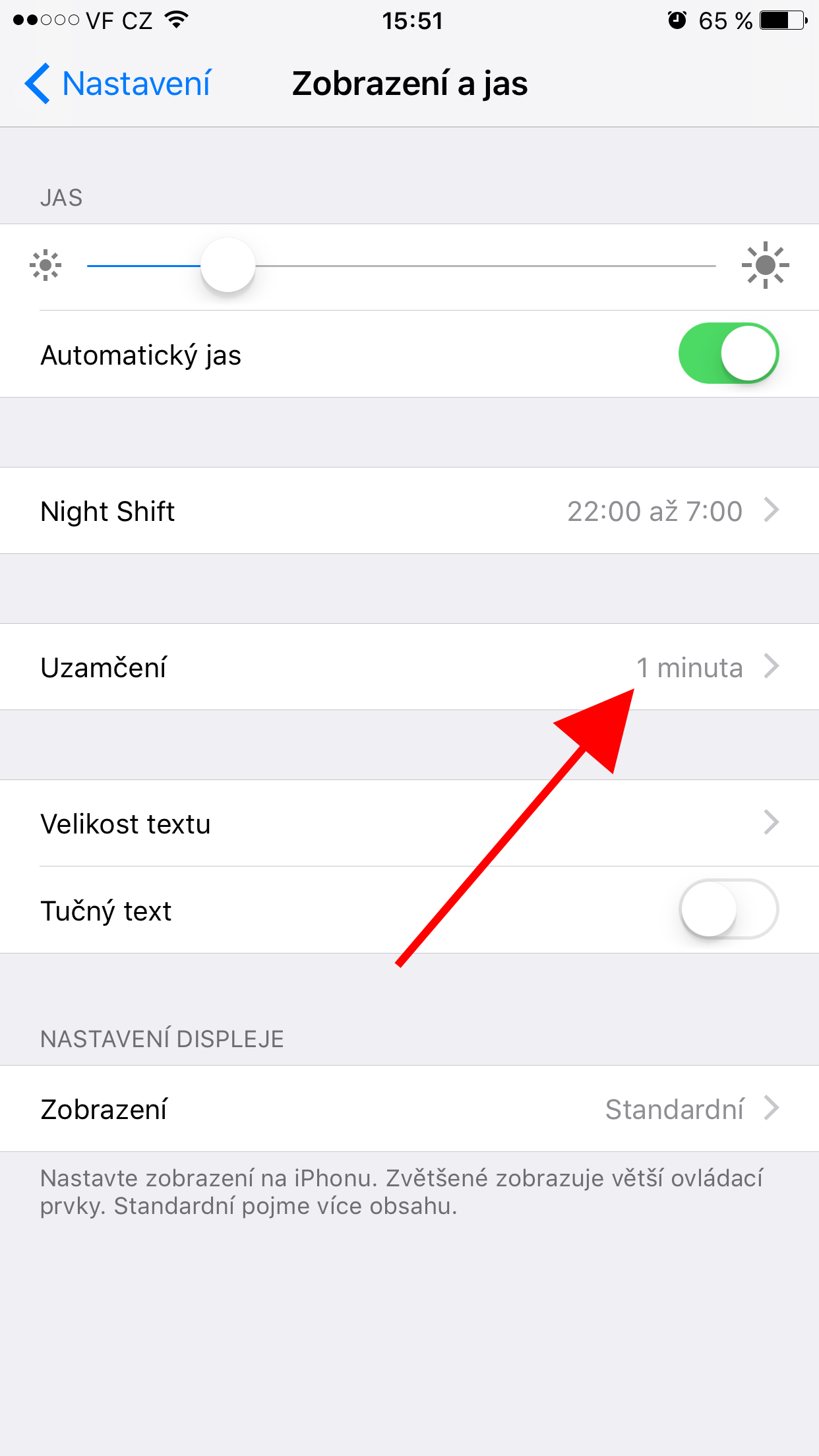
Task: Disable Automatický jas switch
Action: pyautogui.click(x=728, y=353)
